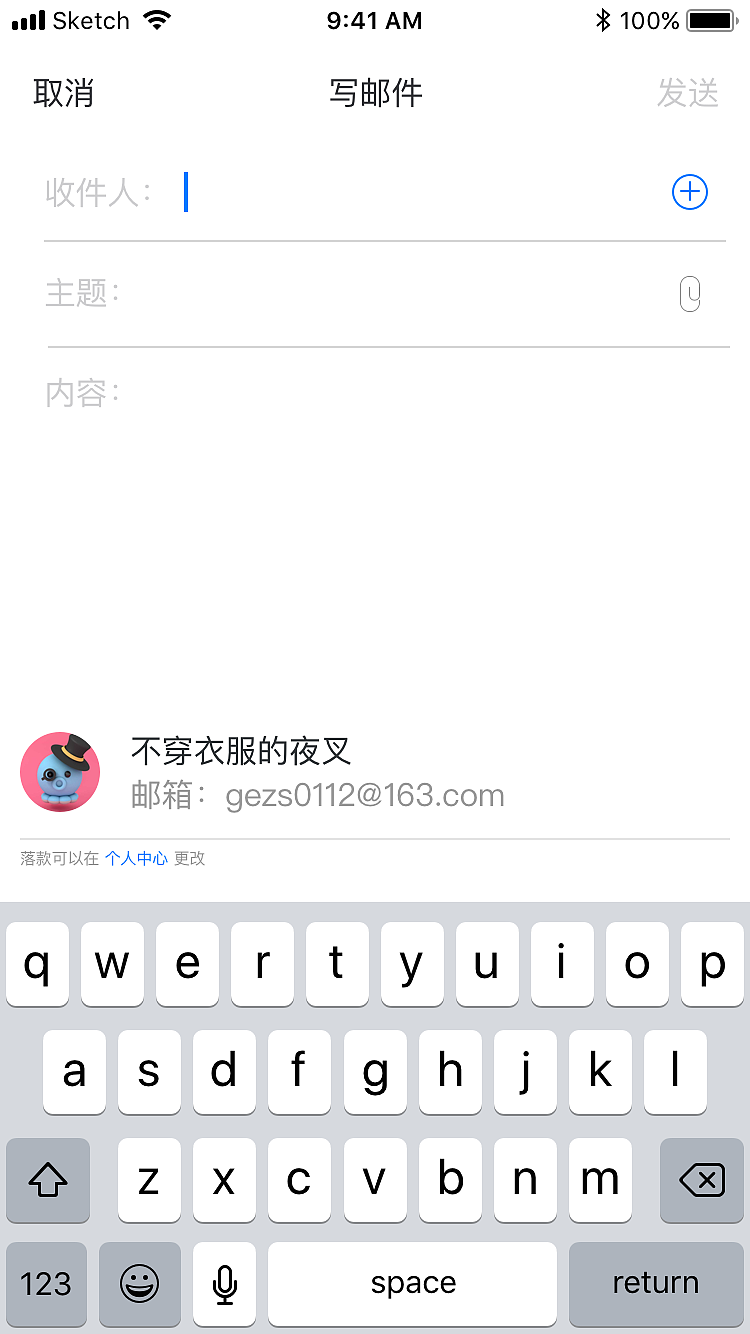Tap the battery indicator in the status bar
Image resolution: width=750 pixels, height=1334 pixels.
[712, 20]
